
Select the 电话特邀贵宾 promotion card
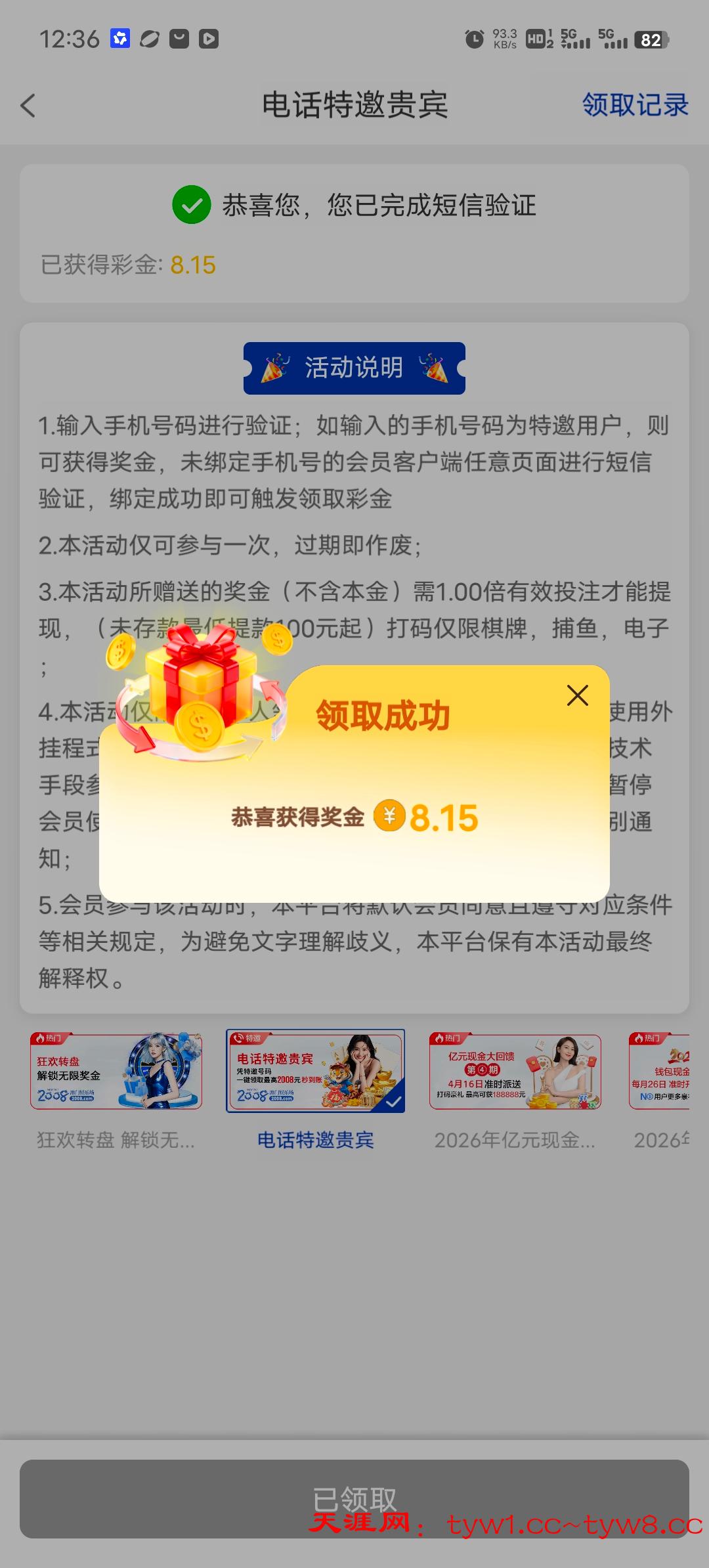point(315,1072)
